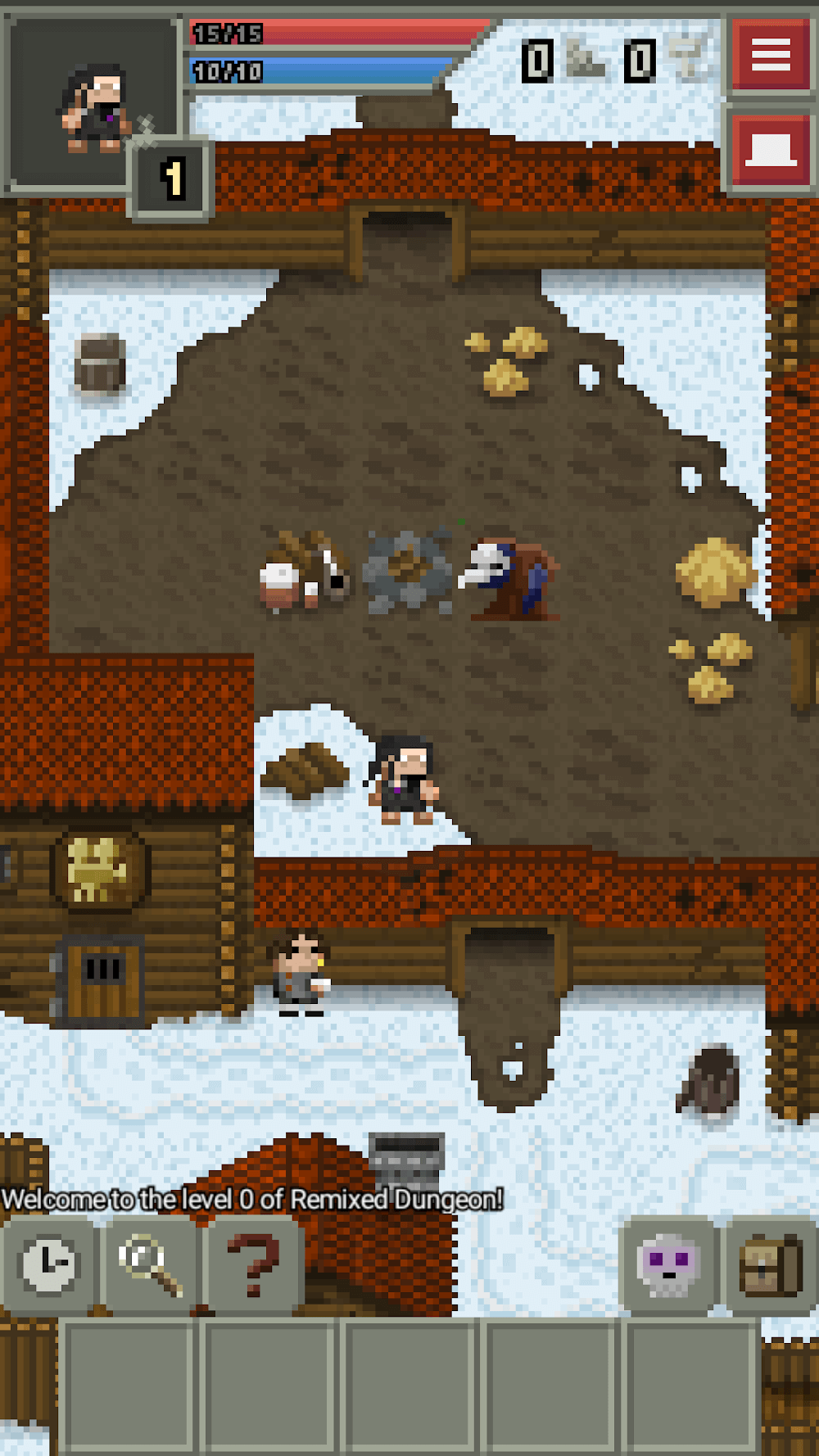This screenshot has width=819, height=1456.
Task: Tap the purple-eyed skull button
Action: click(x=668, y=1264)
